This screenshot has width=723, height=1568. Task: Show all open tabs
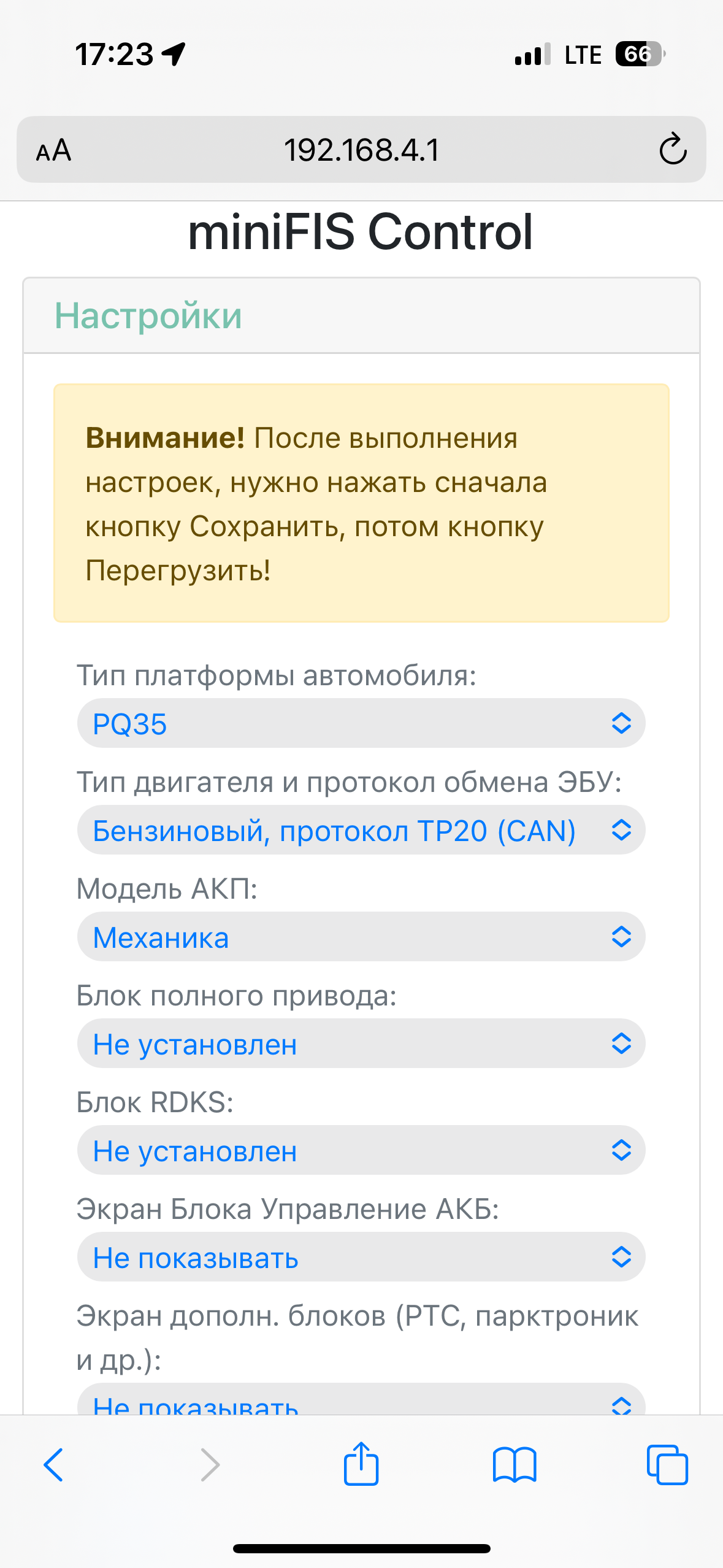click(667, 1466)
